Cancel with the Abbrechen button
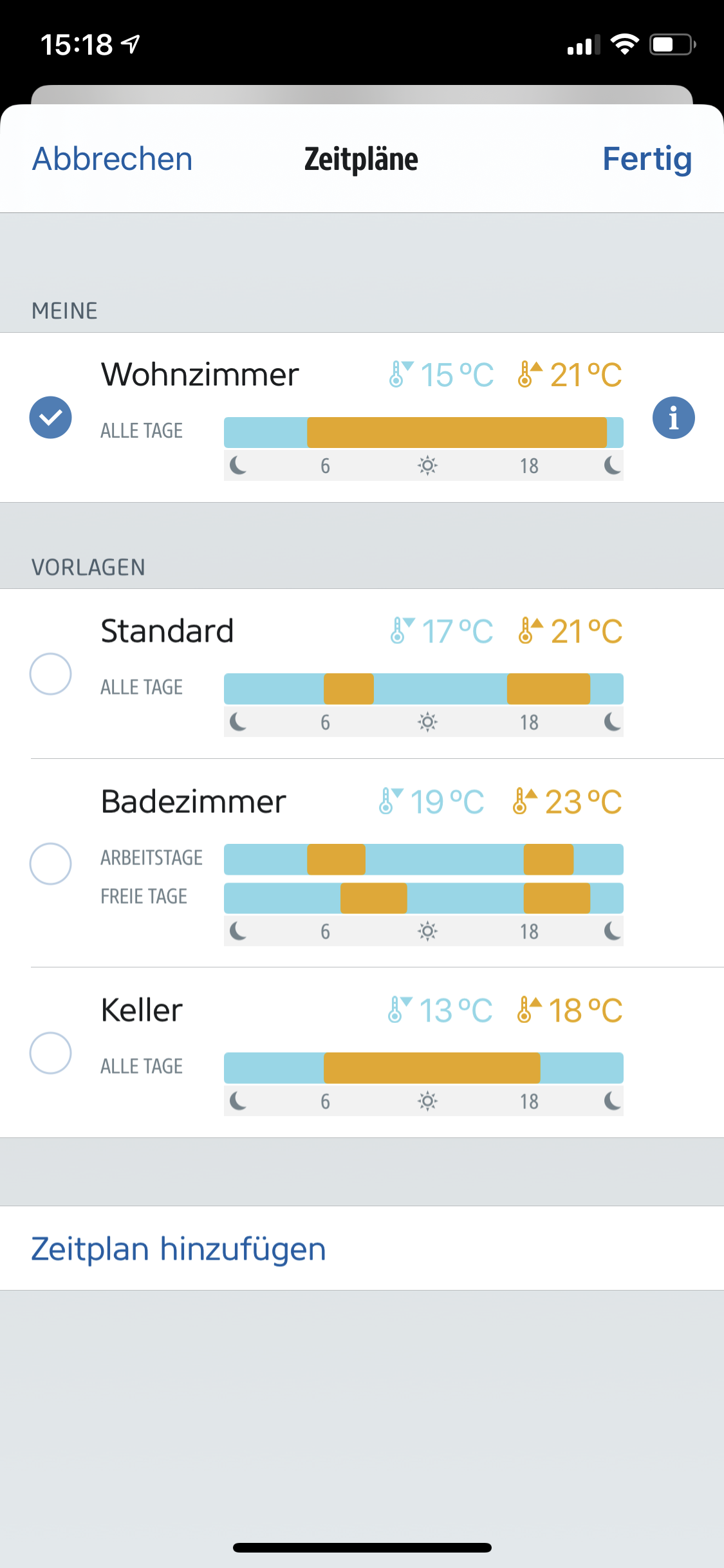The image size is (724, 1568). (x=113, y=159)
